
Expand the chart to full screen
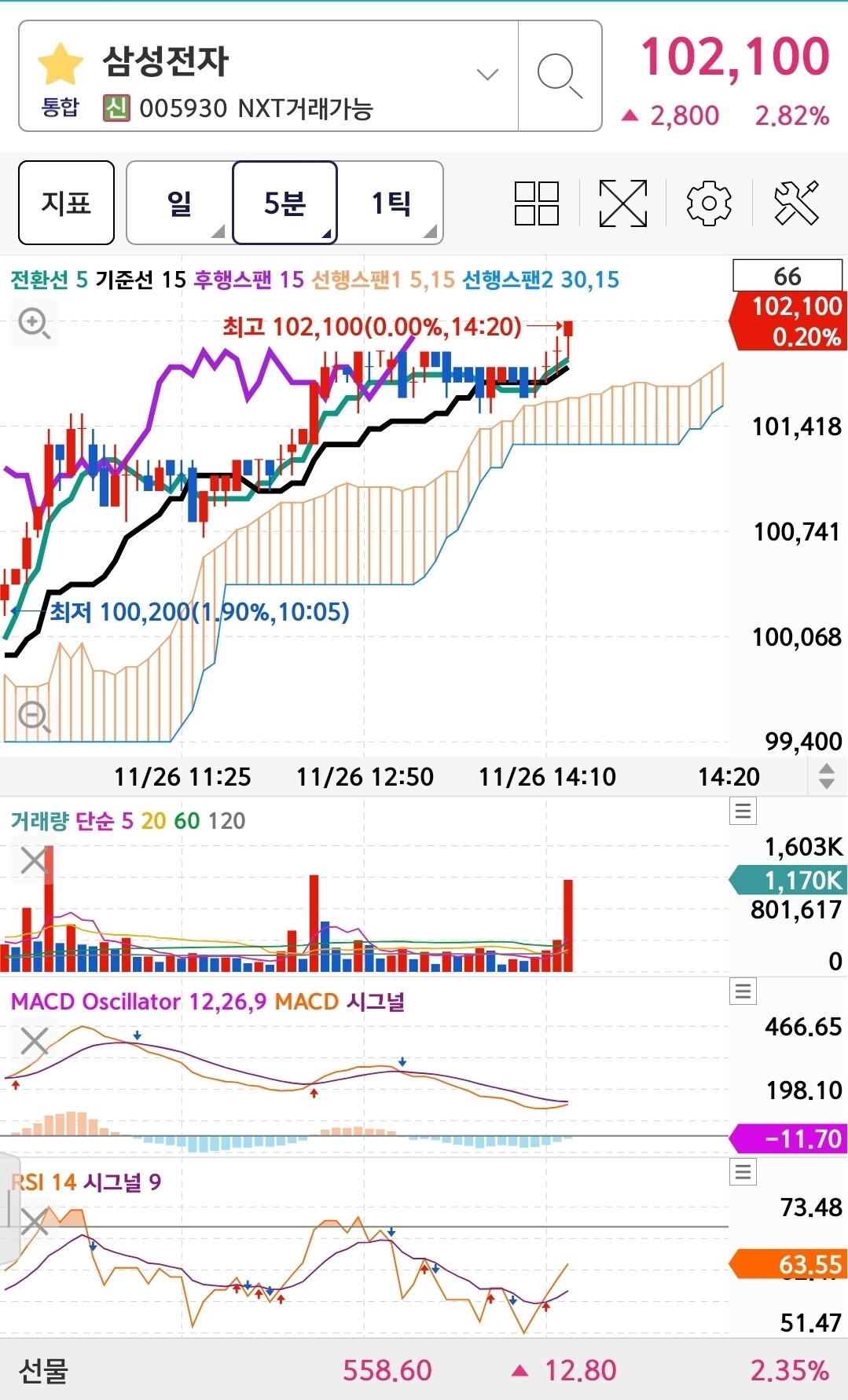[622, 203]
